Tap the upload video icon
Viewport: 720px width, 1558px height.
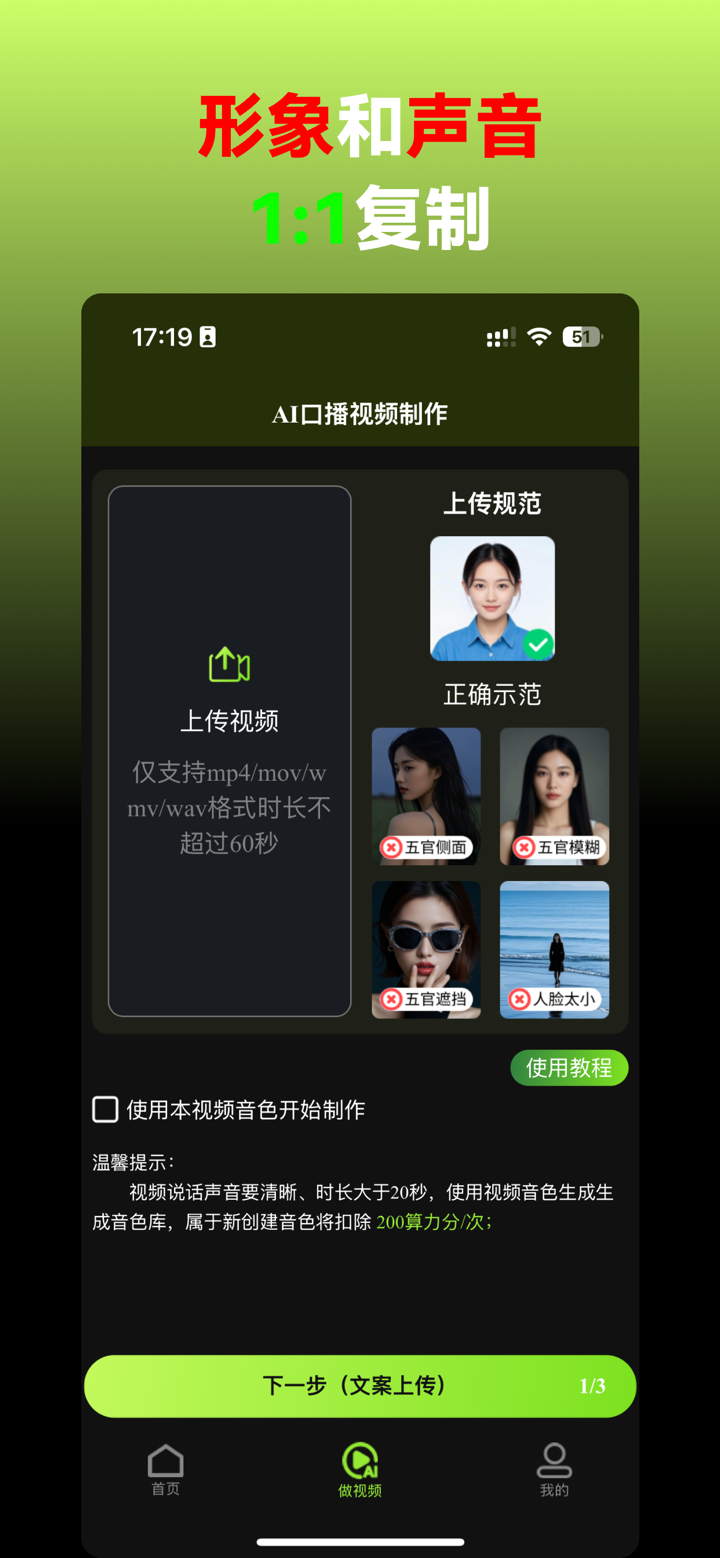tap(229, 664)
